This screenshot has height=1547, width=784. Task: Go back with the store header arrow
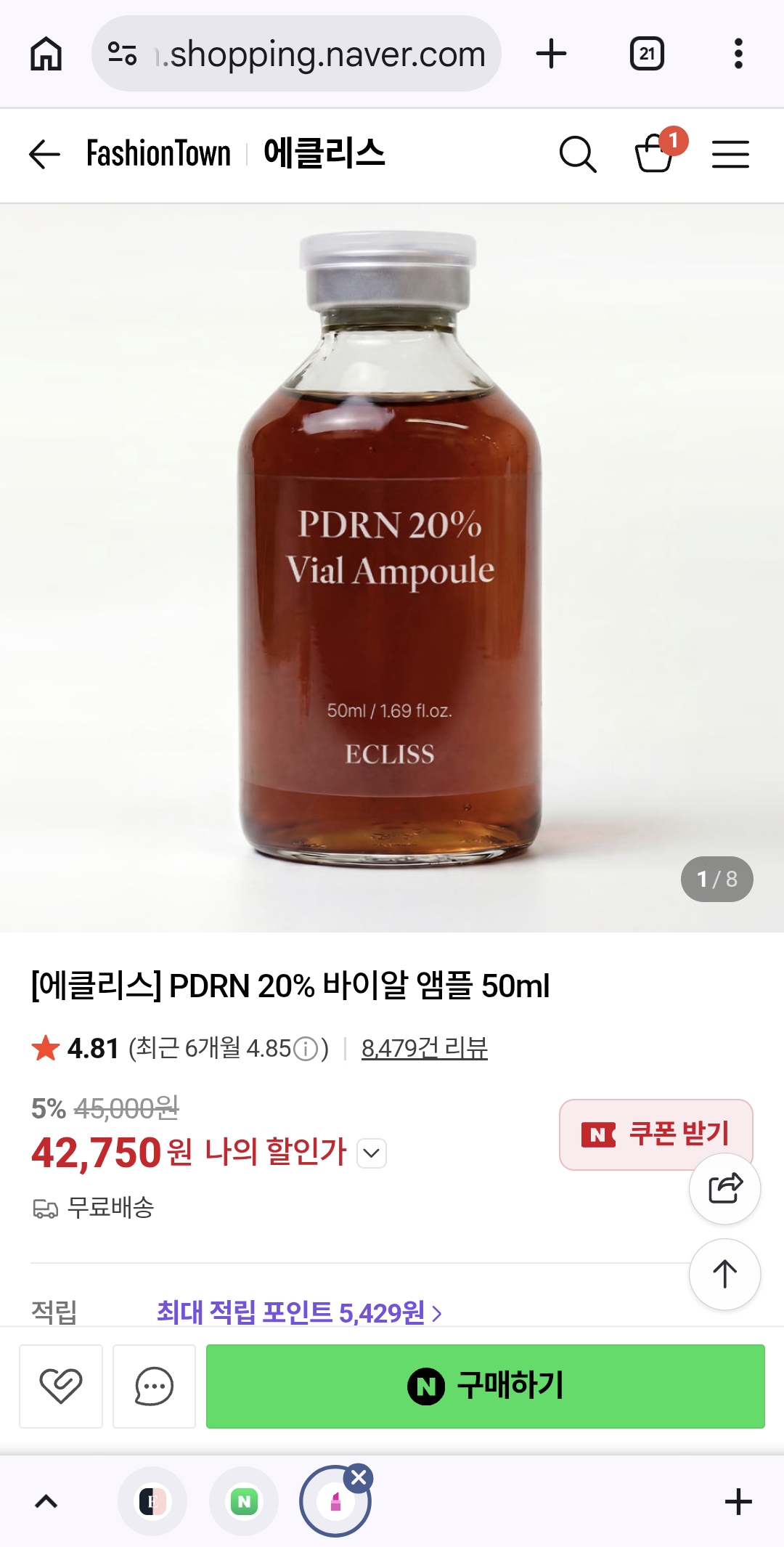(x=44, y=155)
